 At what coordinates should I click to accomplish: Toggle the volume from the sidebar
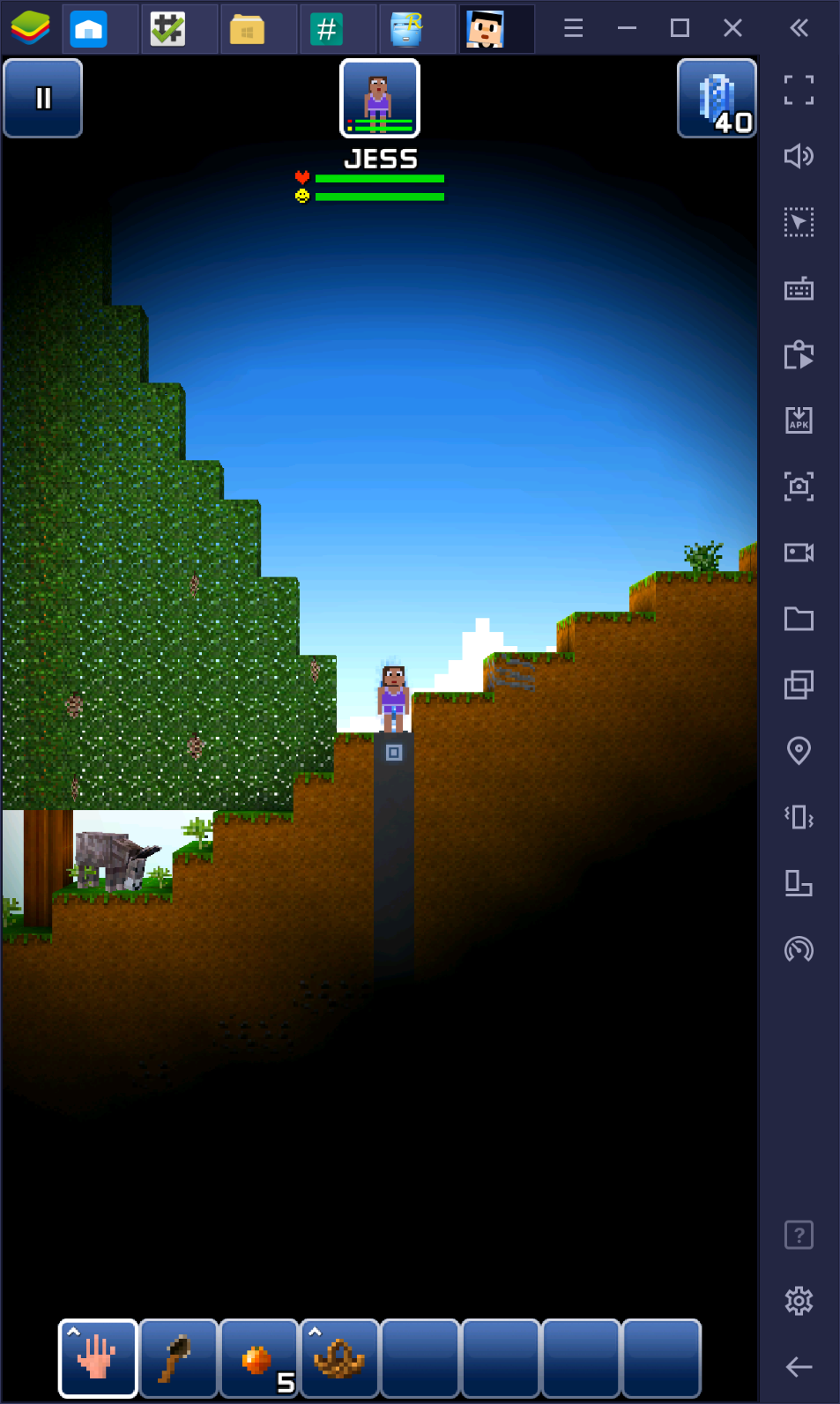pyautogui.click(x=799, y=156)
